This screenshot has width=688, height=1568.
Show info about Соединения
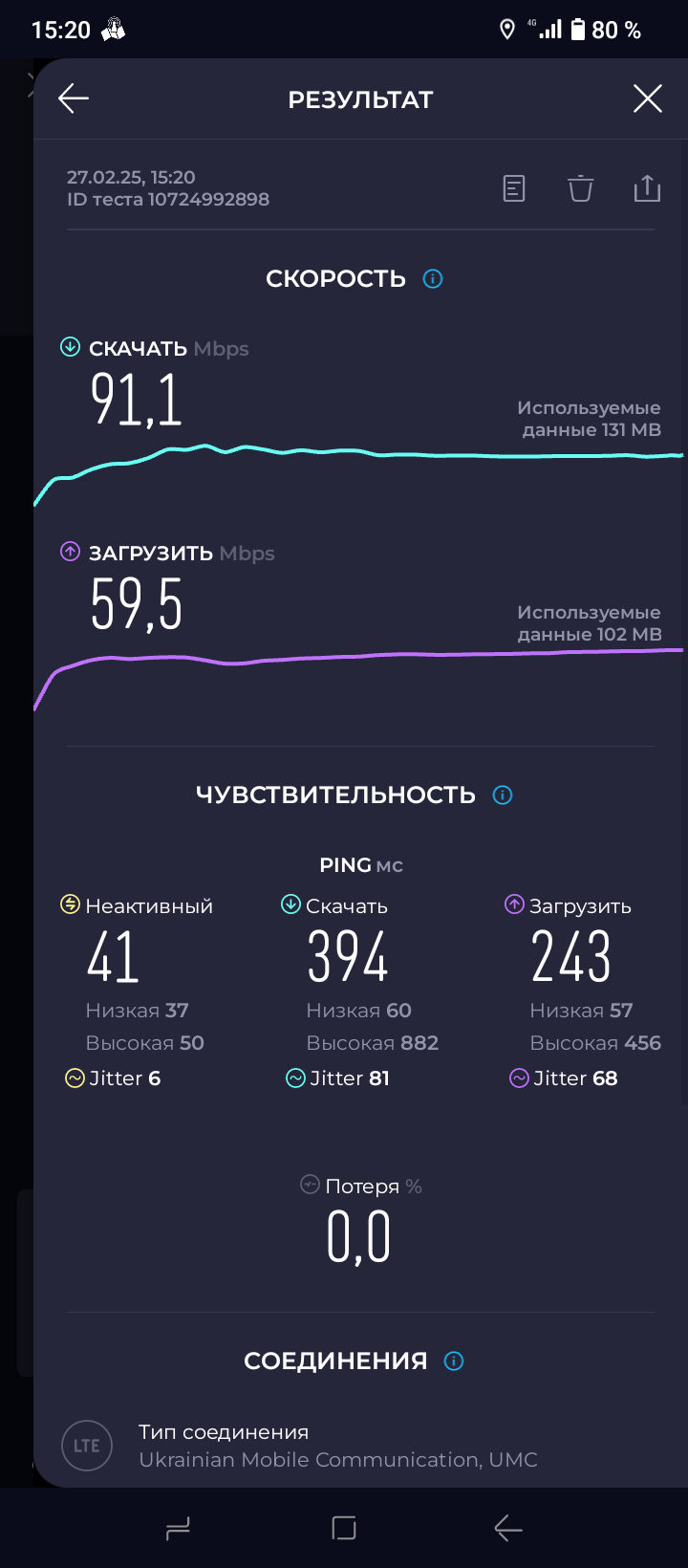454,1361
